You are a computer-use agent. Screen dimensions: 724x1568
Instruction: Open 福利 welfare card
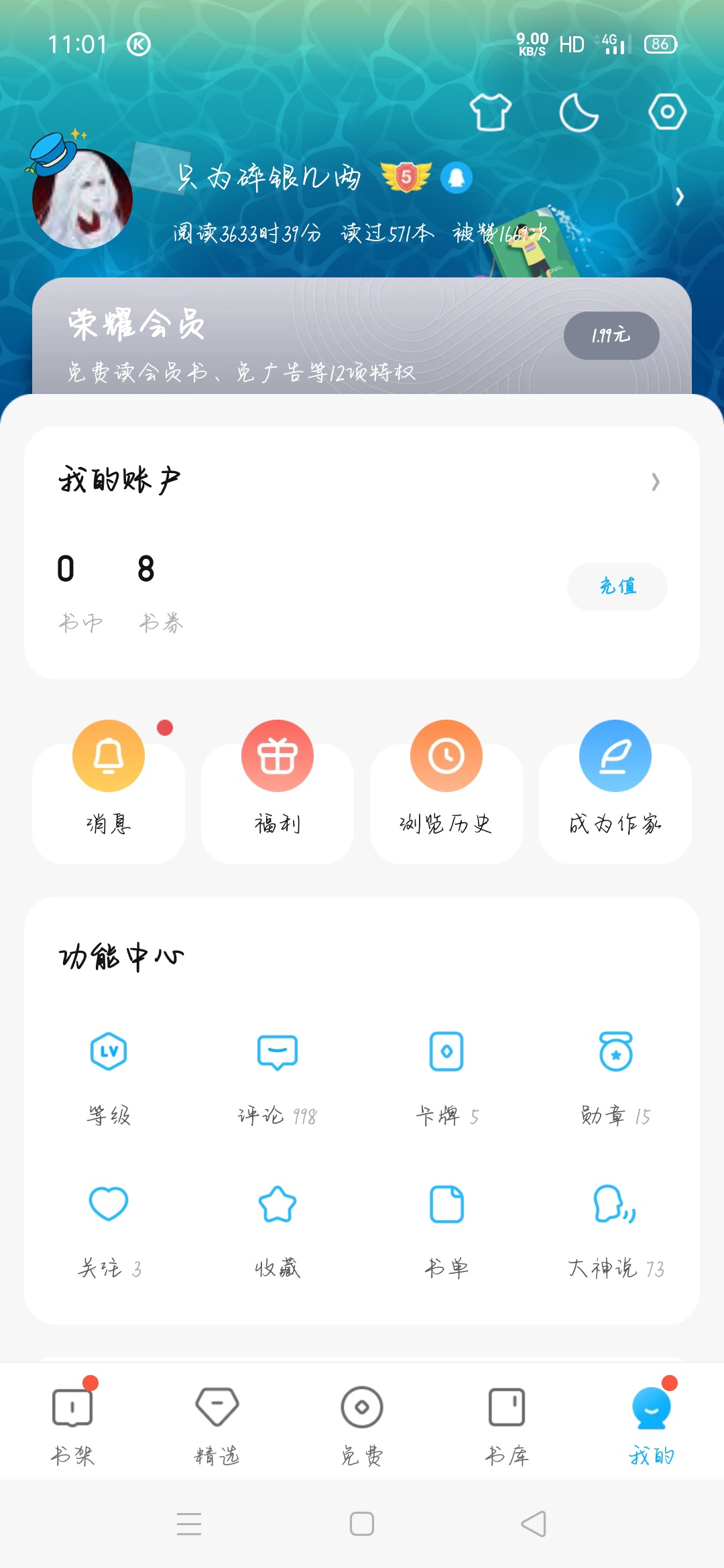[278, 792]
